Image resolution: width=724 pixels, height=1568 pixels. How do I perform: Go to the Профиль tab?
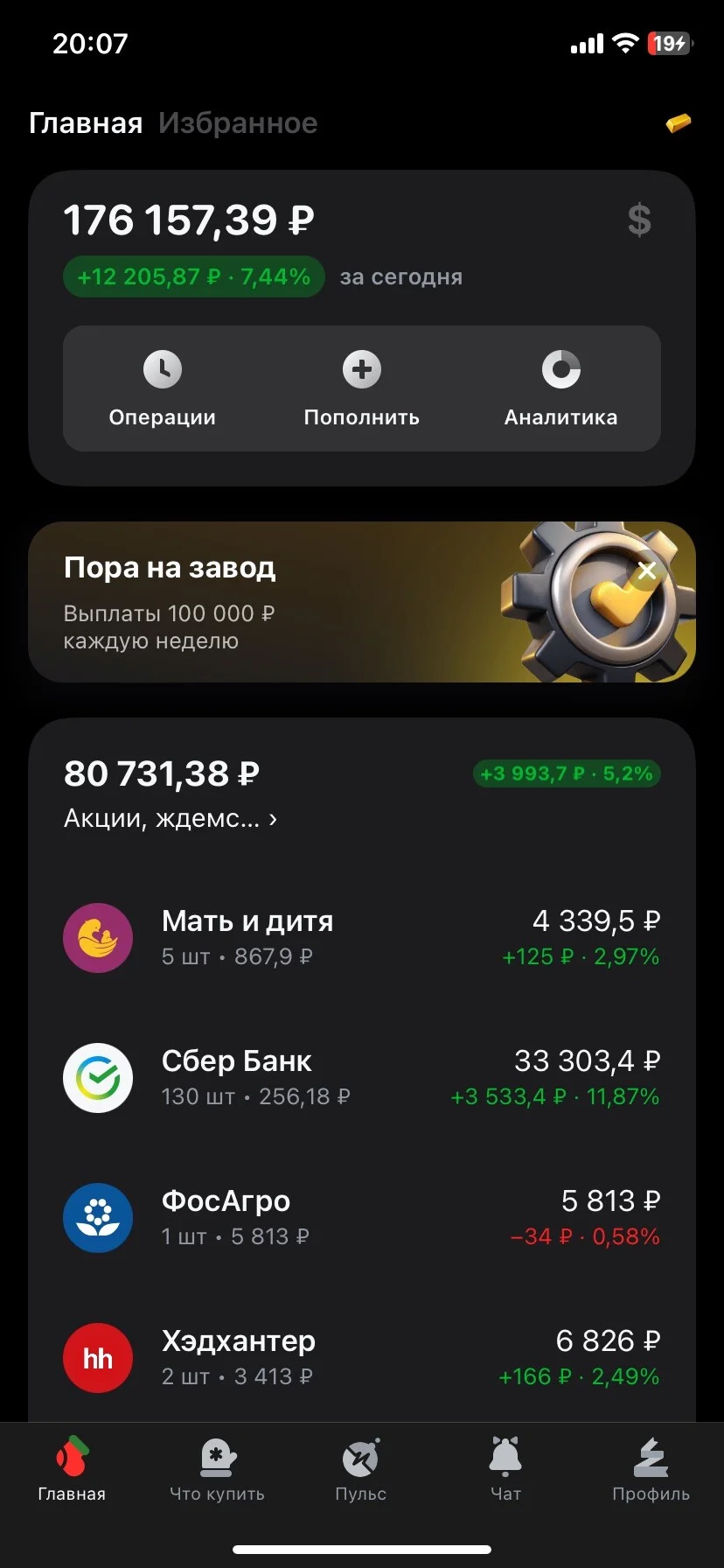[651, 1470]
